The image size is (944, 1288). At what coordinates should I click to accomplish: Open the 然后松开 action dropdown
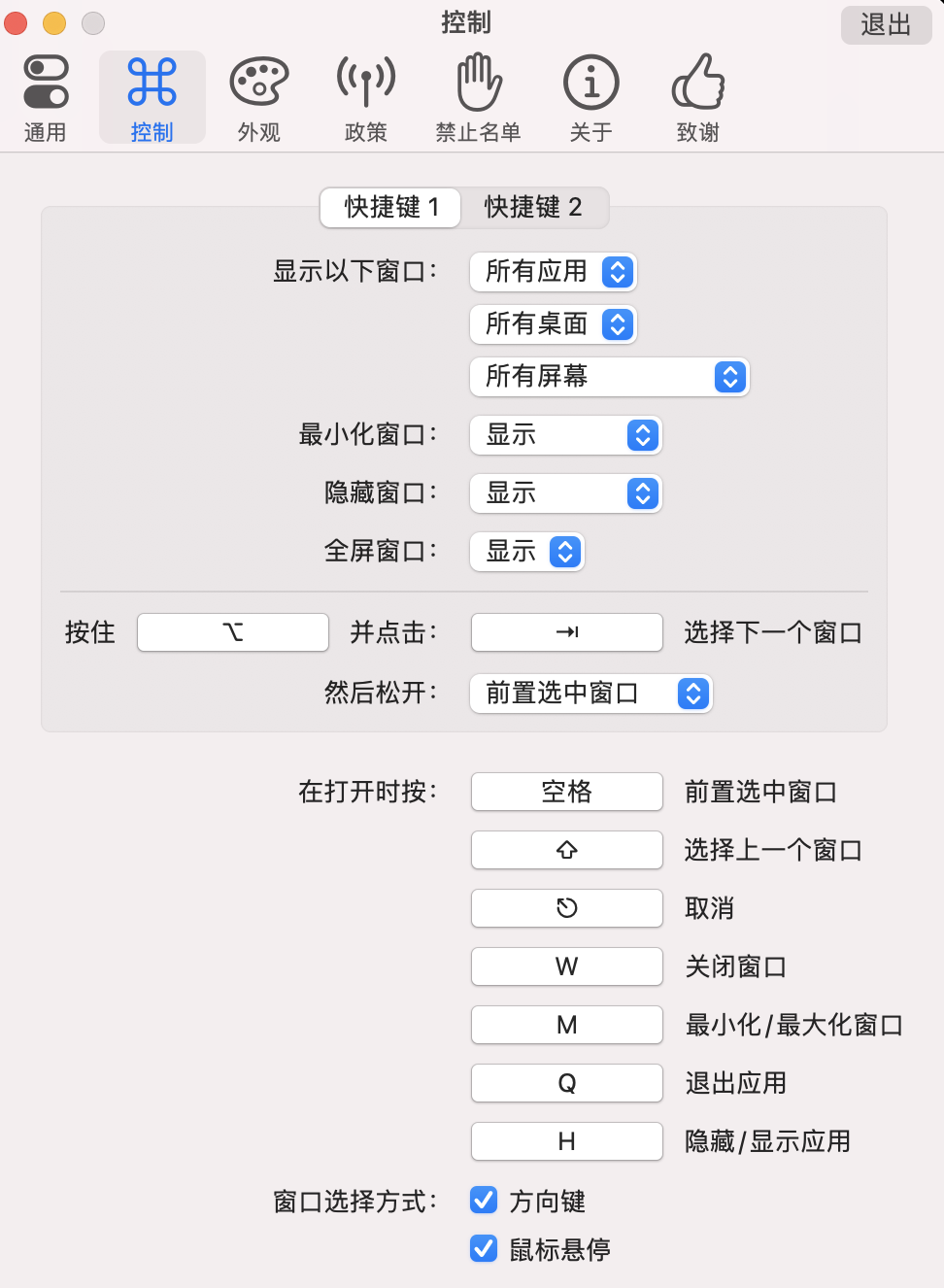pos(591,694)
